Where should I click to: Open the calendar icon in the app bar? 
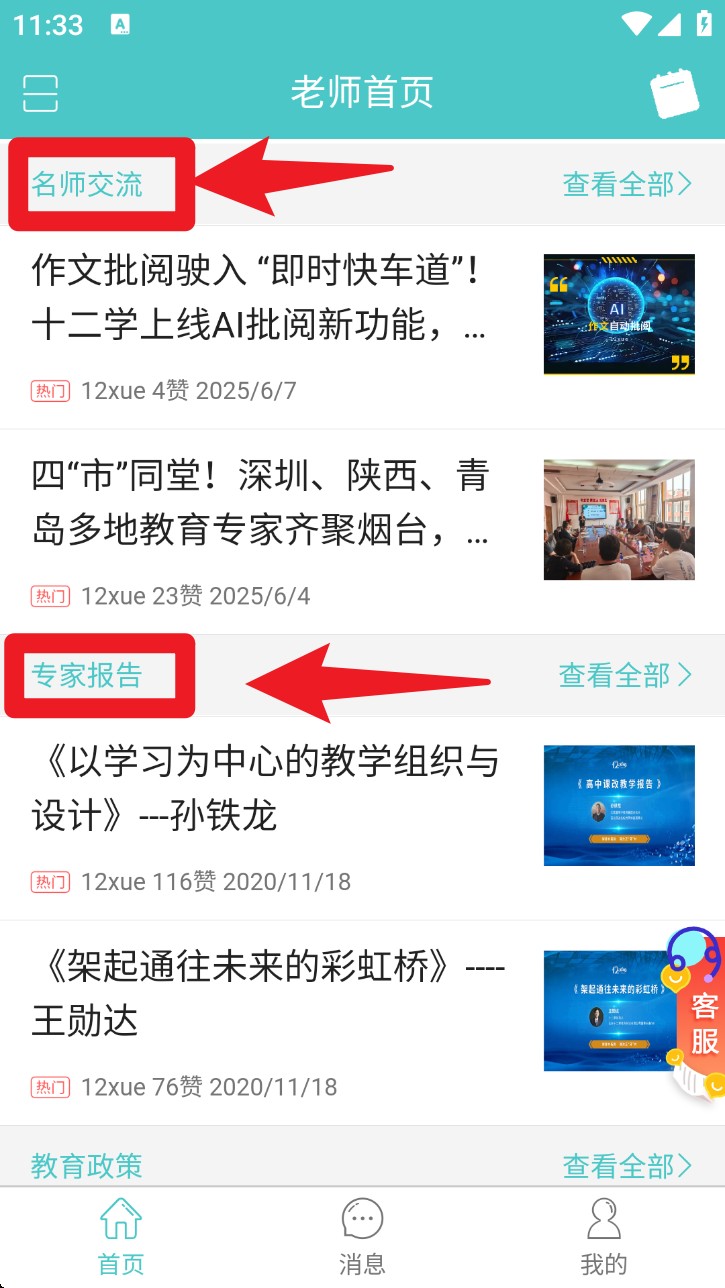pos(675,94)
